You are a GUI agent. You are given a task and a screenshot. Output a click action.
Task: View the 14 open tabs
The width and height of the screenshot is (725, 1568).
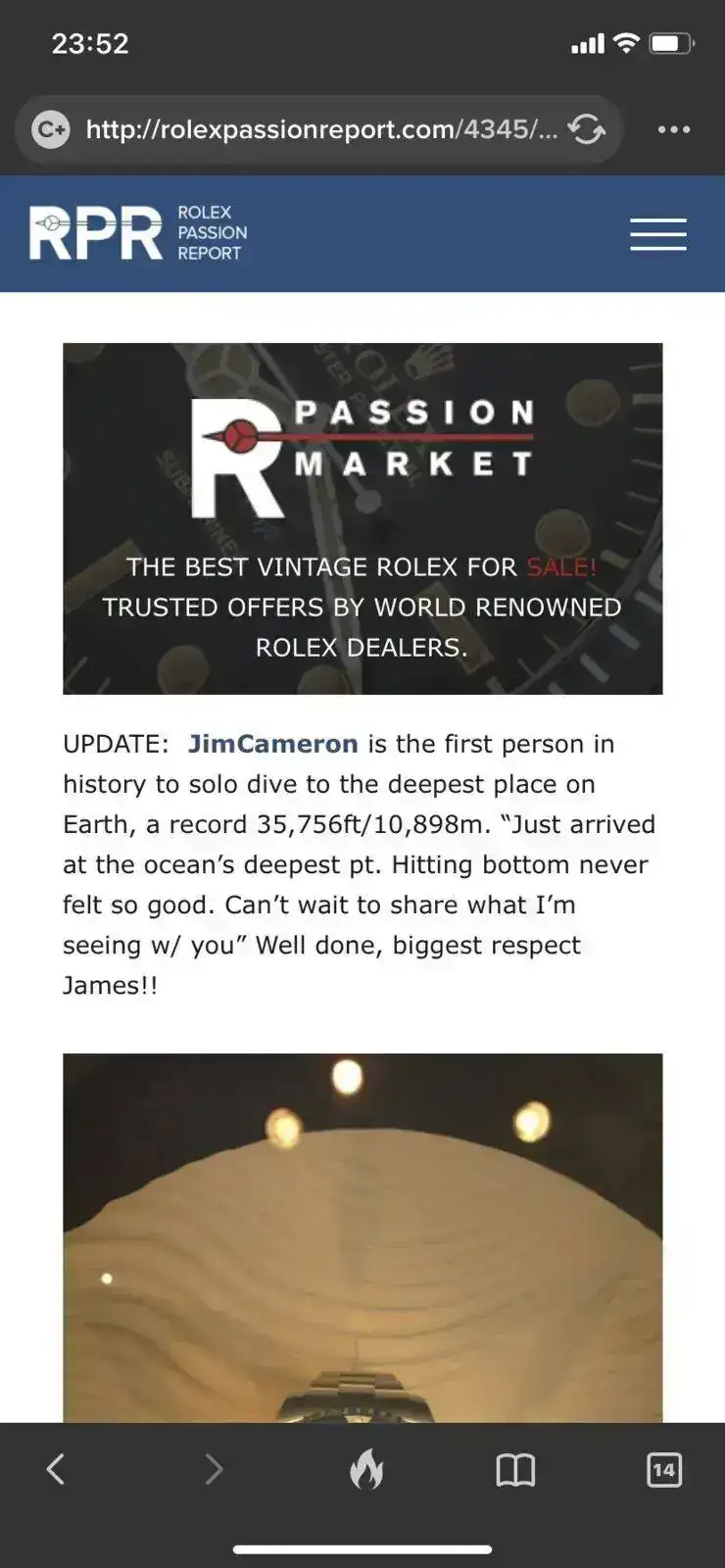pyautogui.click(x=664, y=1469)
